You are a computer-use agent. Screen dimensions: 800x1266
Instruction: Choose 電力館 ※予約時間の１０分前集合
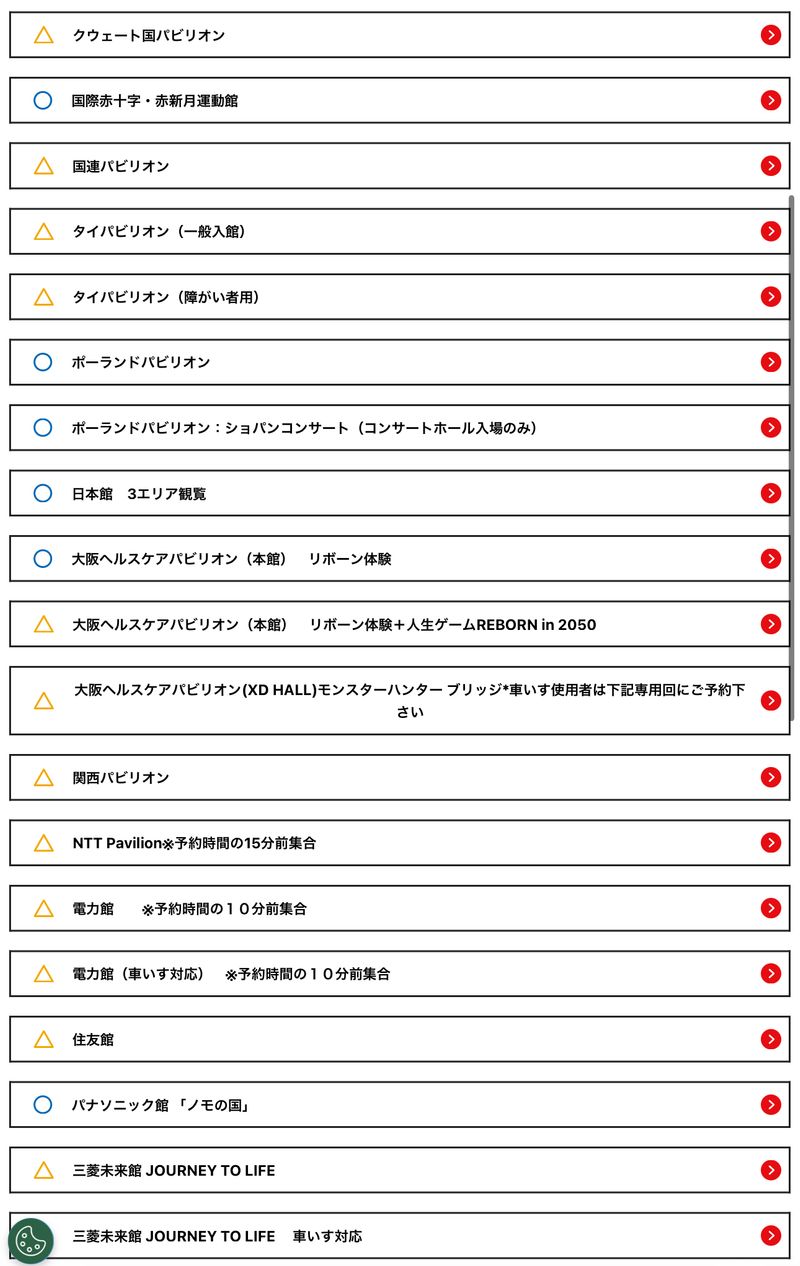click(x=400, y=908)
